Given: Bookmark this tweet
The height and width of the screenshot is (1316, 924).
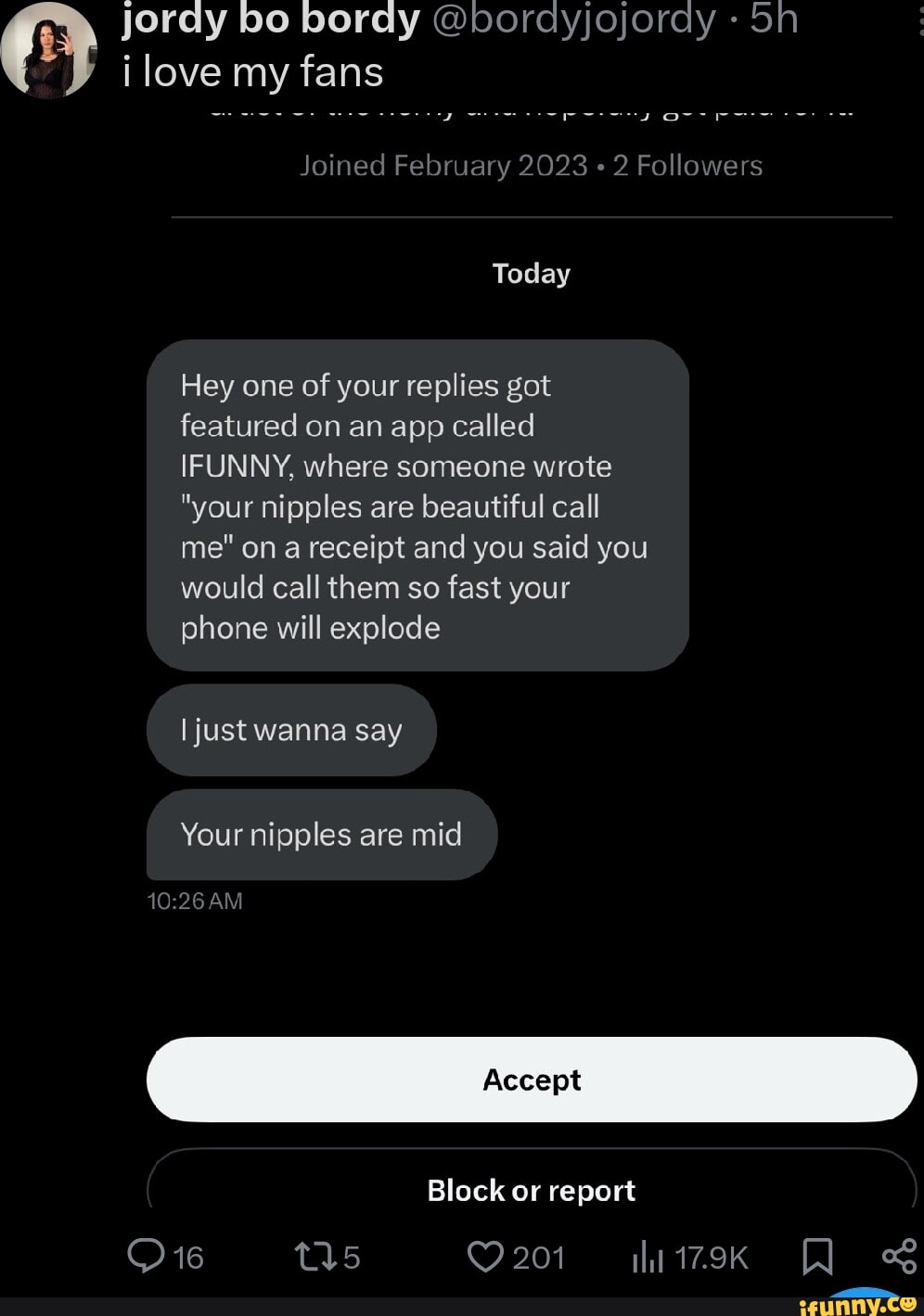Looking at the screenshot, I should tap(816, 1258).
